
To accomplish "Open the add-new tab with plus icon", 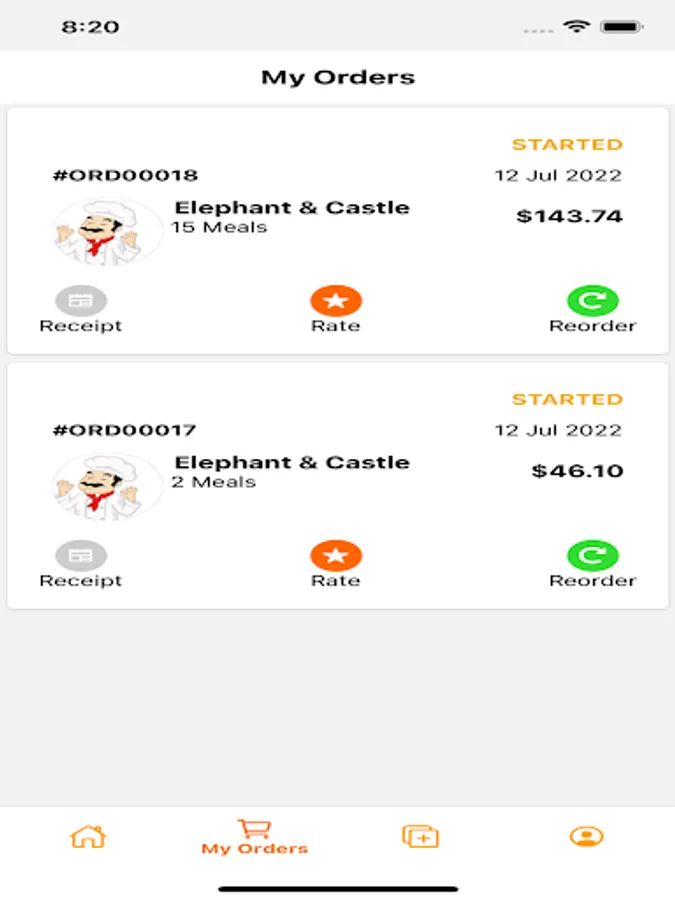I will coord(420,837).
